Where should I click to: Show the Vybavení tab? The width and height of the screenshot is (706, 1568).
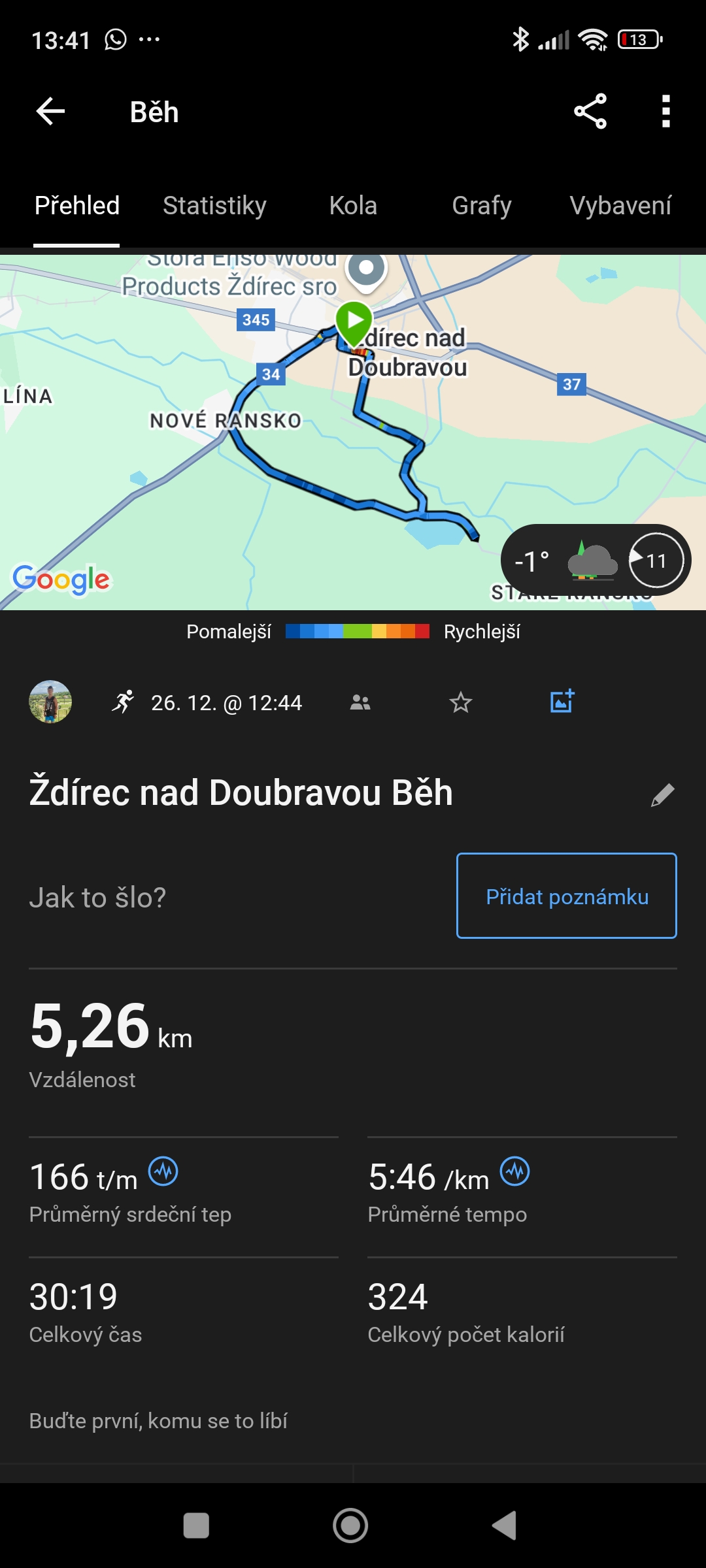tap(620, 206)
